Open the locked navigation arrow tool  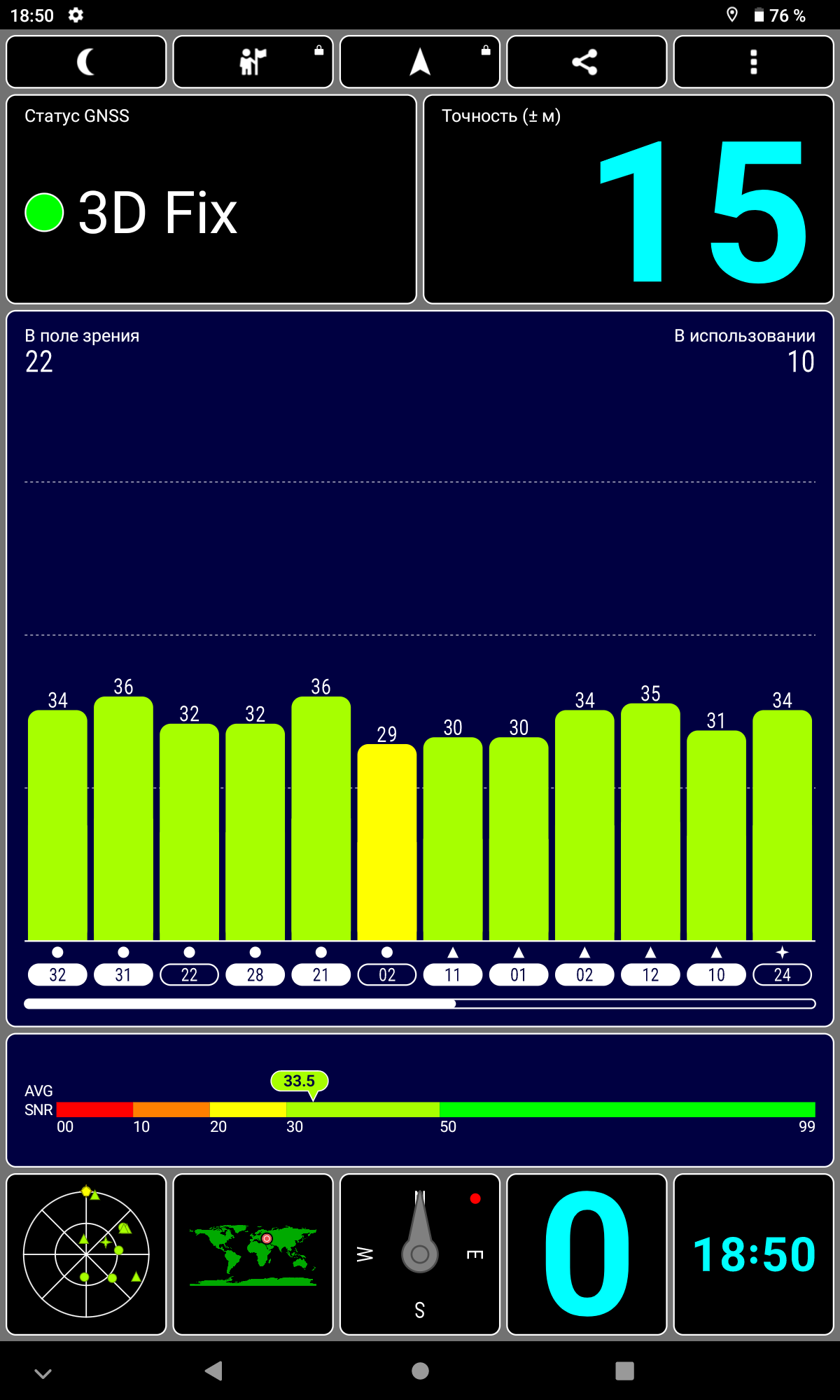coord(420,62)
